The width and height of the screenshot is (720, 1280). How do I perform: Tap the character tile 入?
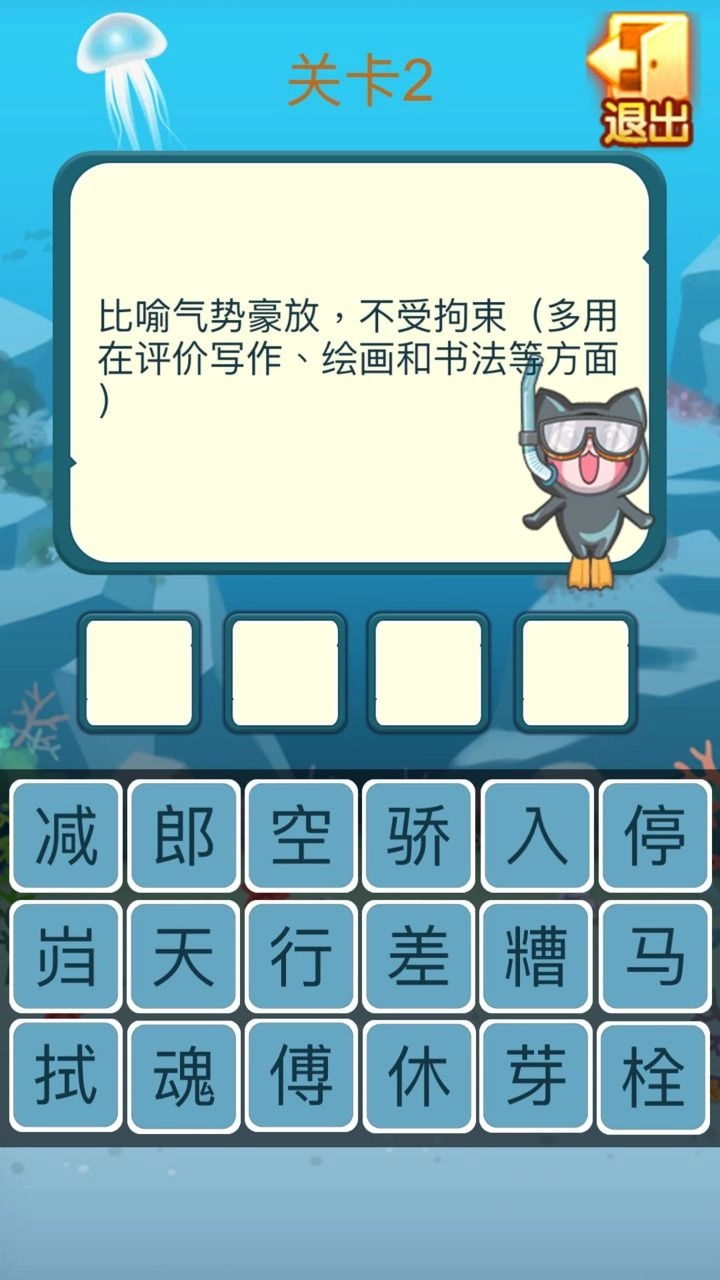point(537,836)
